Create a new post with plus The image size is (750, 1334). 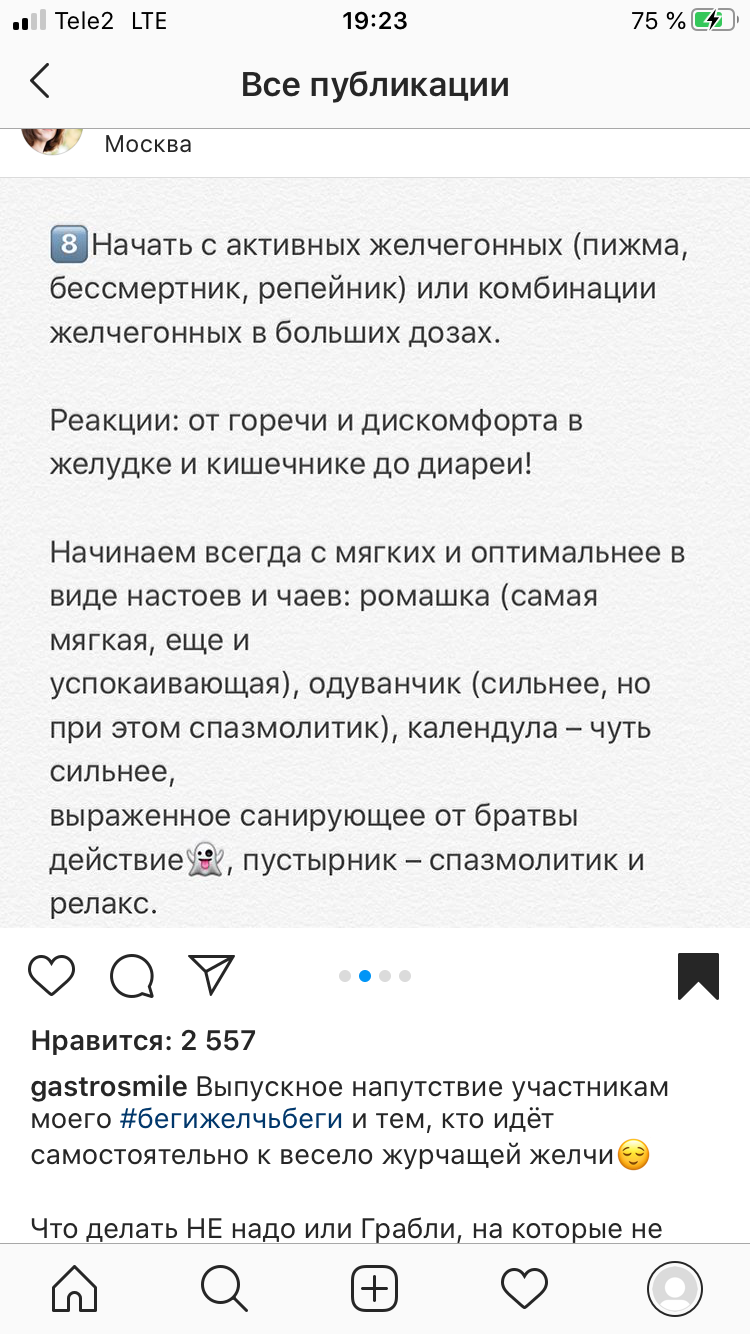(375, 1289)
